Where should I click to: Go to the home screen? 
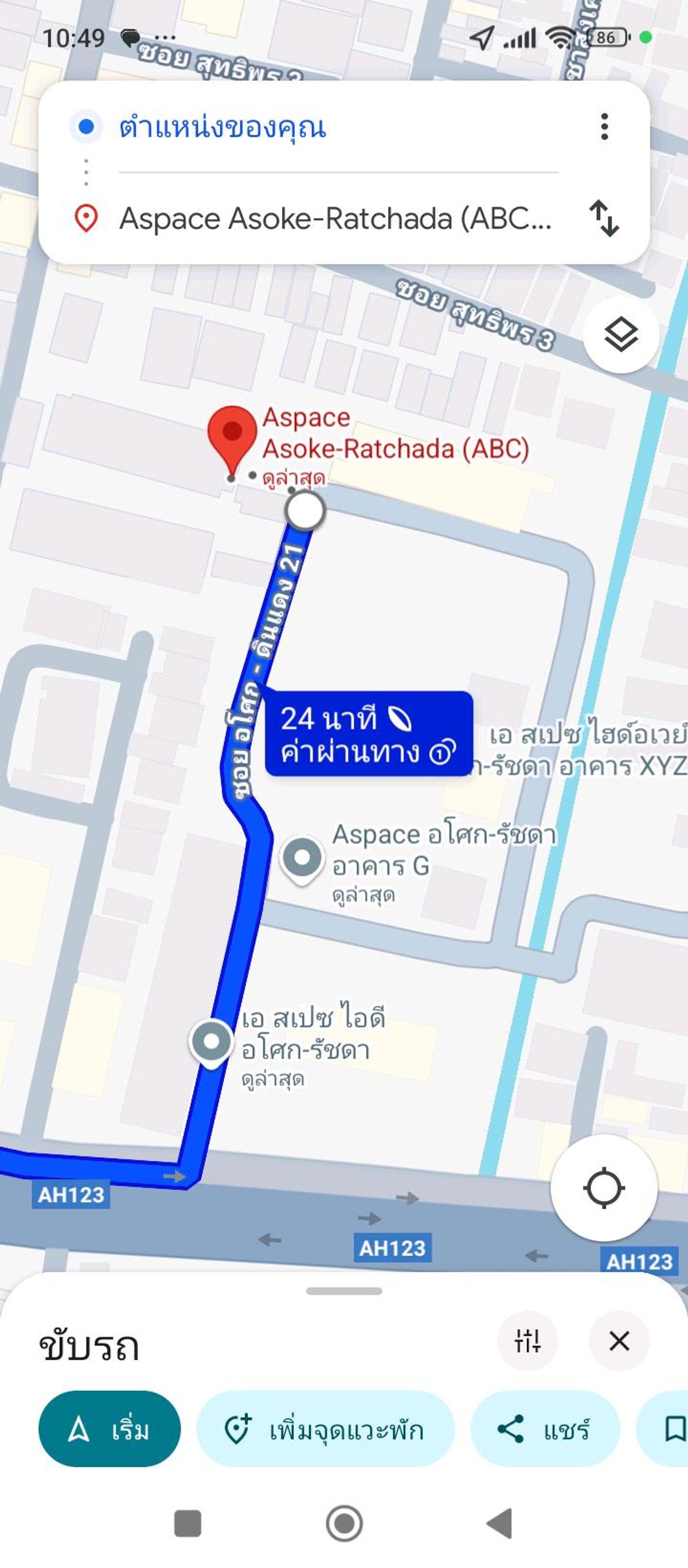click(x=345, y=1524)
